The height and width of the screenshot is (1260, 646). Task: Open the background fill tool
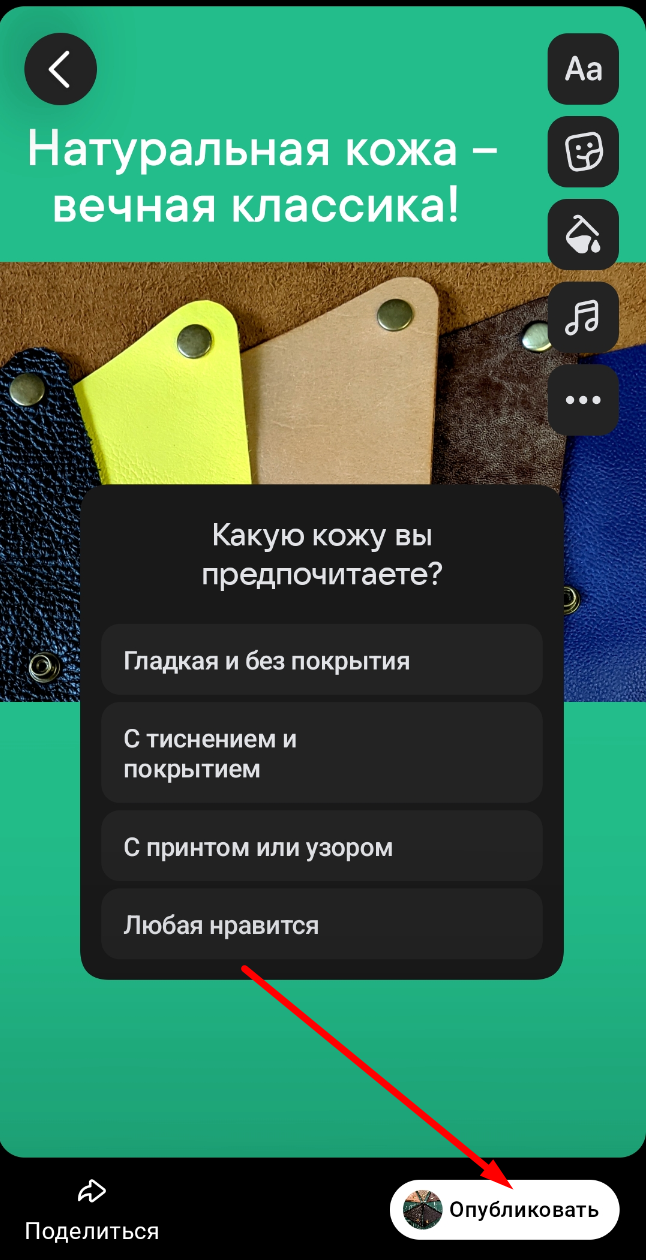(583, 235)
